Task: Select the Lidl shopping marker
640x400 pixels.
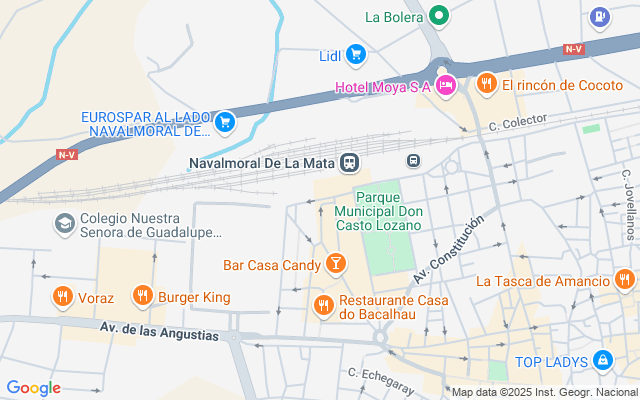Action: 355,54
